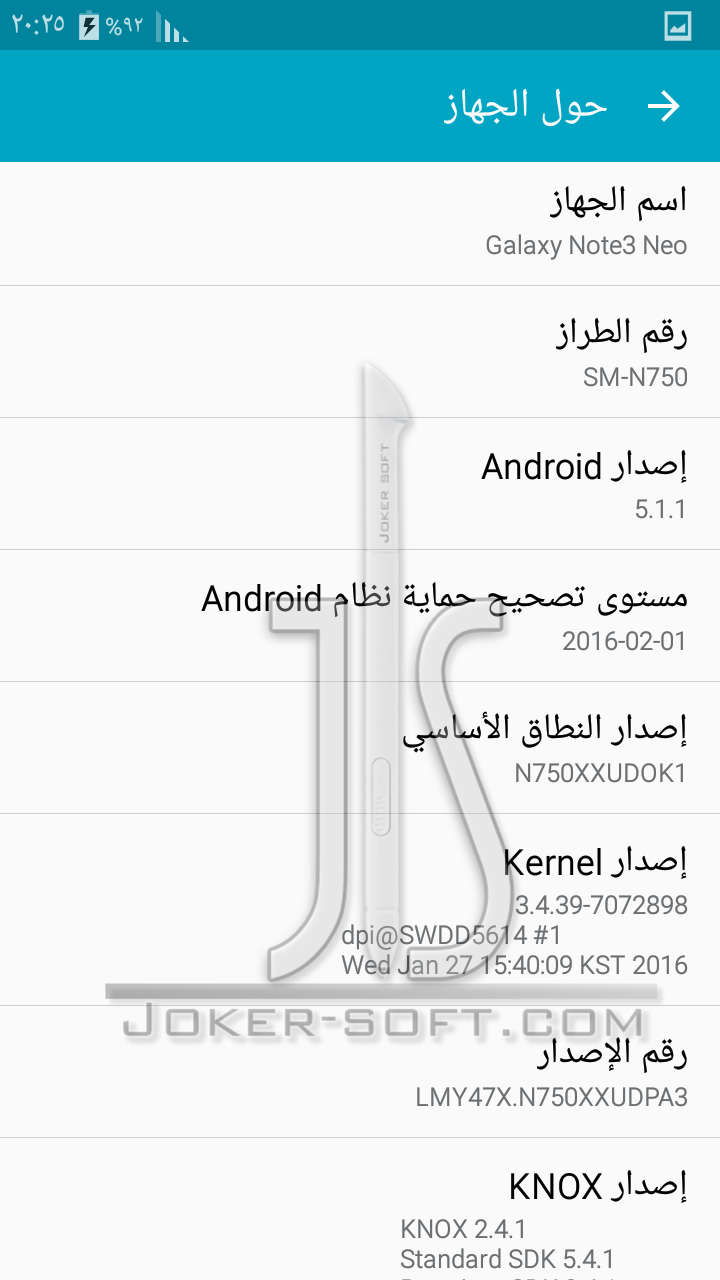Tap Galaxy Note3 Neo device name value
720x1280 pixels.
click(585, 245)
